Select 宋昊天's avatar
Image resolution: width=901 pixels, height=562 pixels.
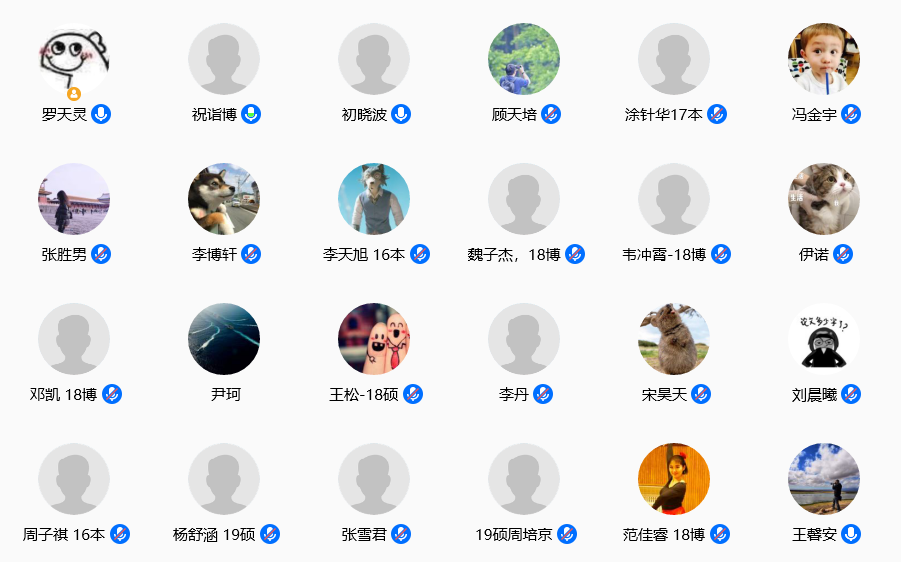click(x=674, y=339)
